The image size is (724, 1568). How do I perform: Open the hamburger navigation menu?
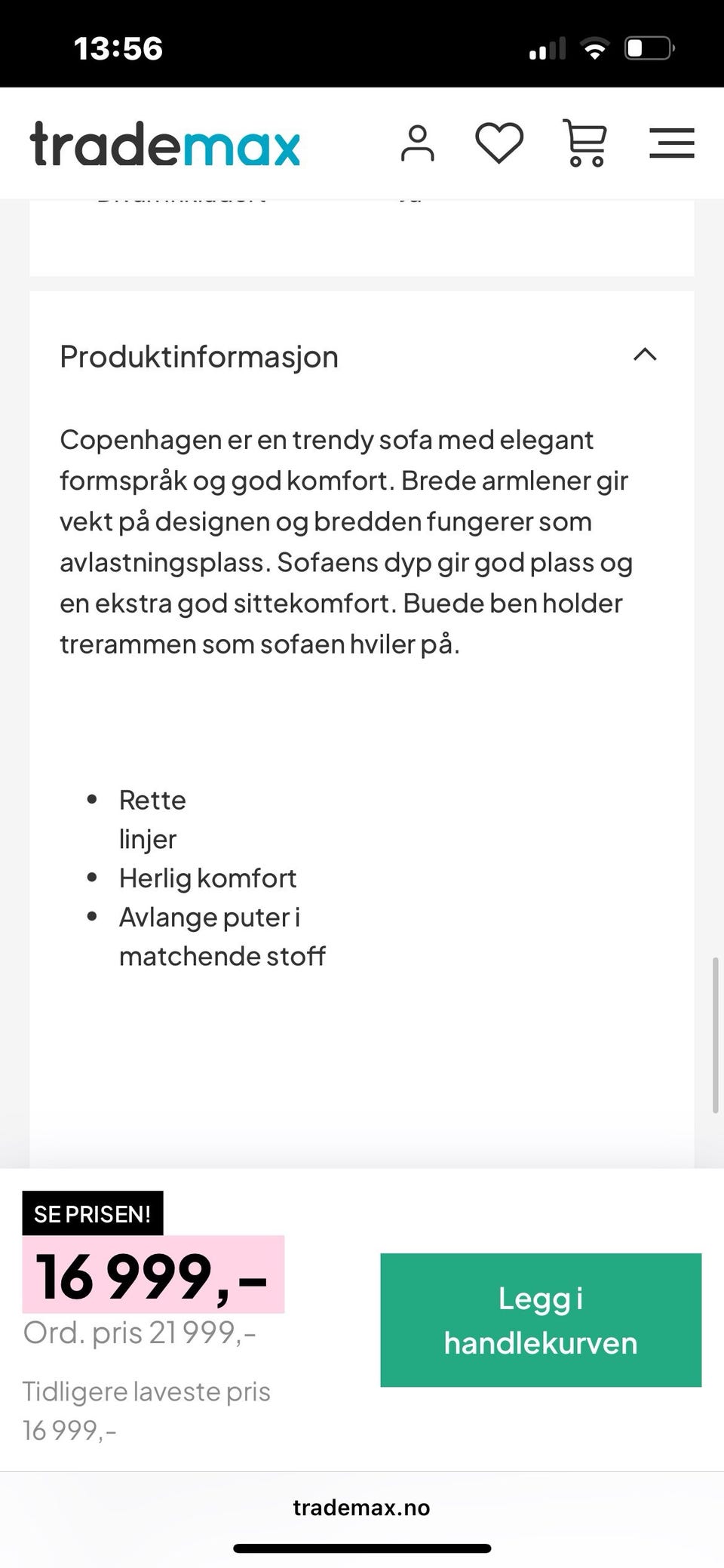click(672, 143)
